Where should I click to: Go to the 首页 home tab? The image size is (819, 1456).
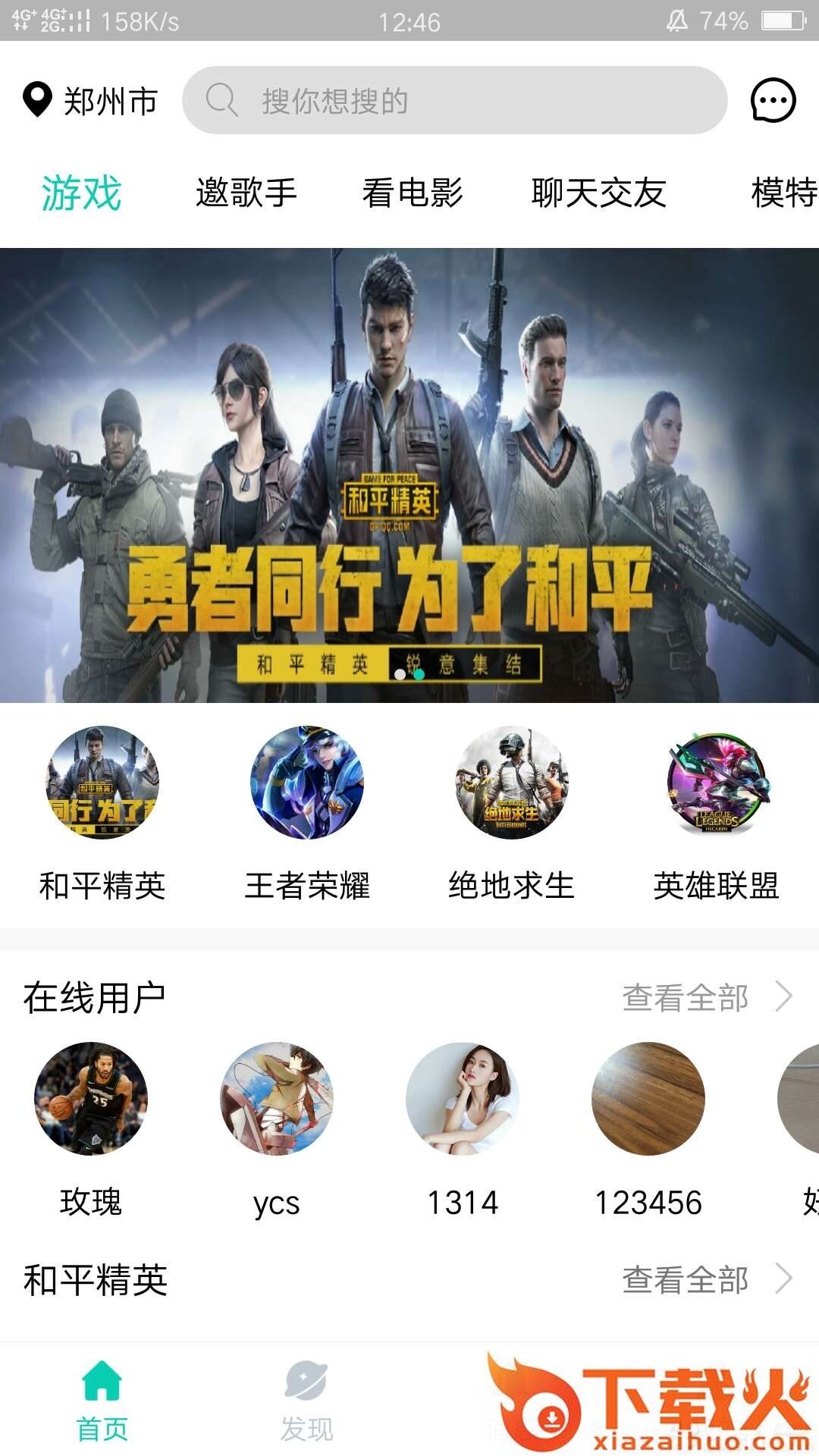click(x=102, y=1400)
